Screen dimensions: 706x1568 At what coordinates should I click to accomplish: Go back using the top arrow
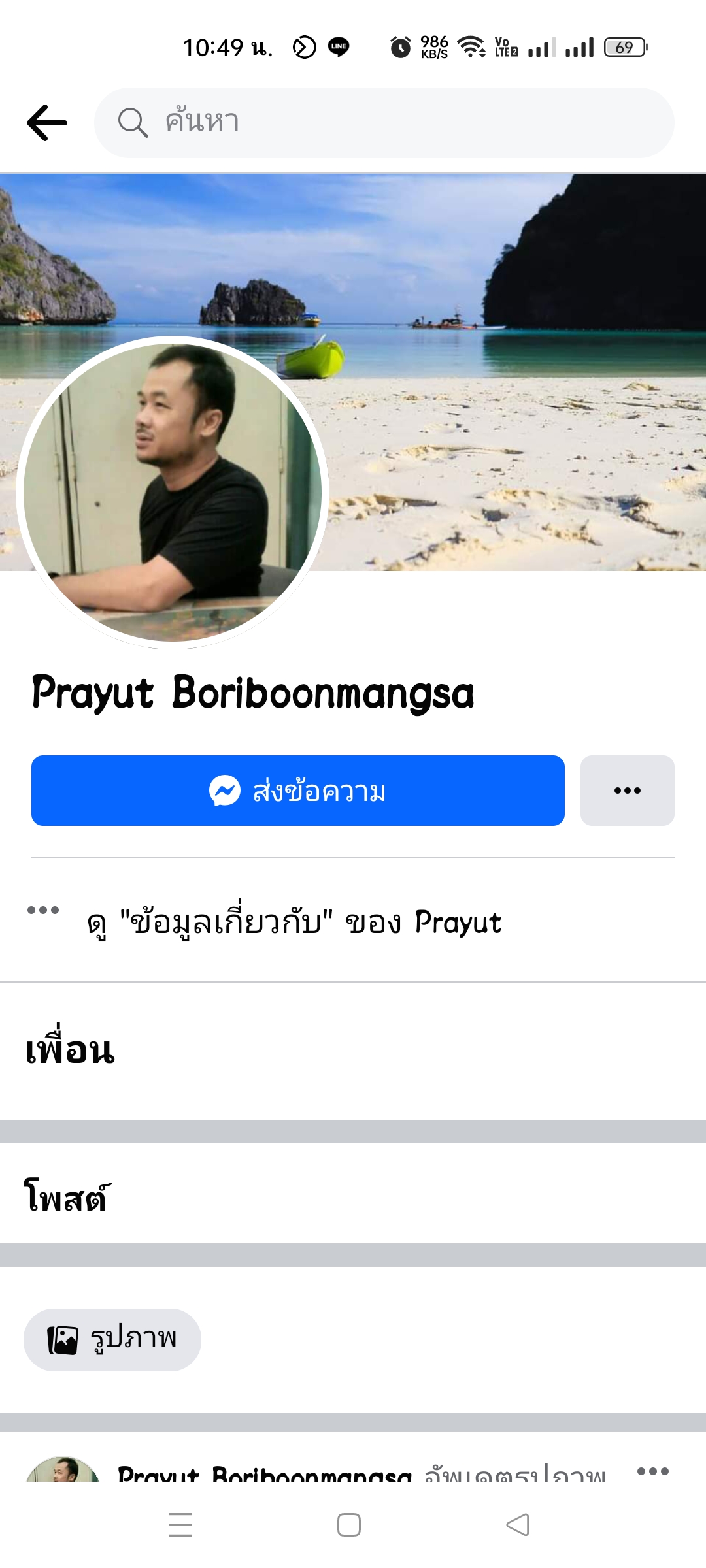[x=47, y=123]
